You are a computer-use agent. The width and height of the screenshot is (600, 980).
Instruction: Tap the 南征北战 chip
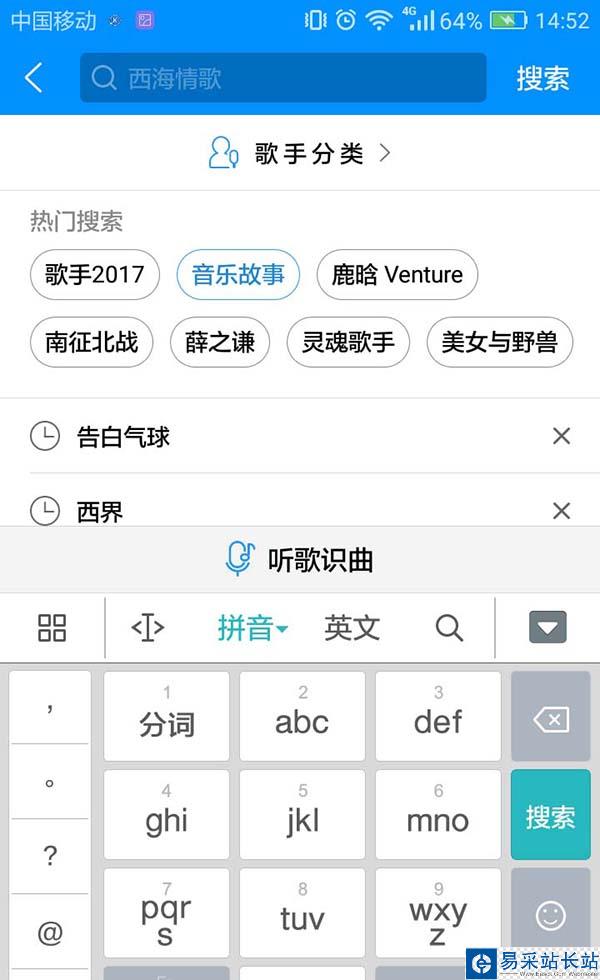(x=91, y=343)
